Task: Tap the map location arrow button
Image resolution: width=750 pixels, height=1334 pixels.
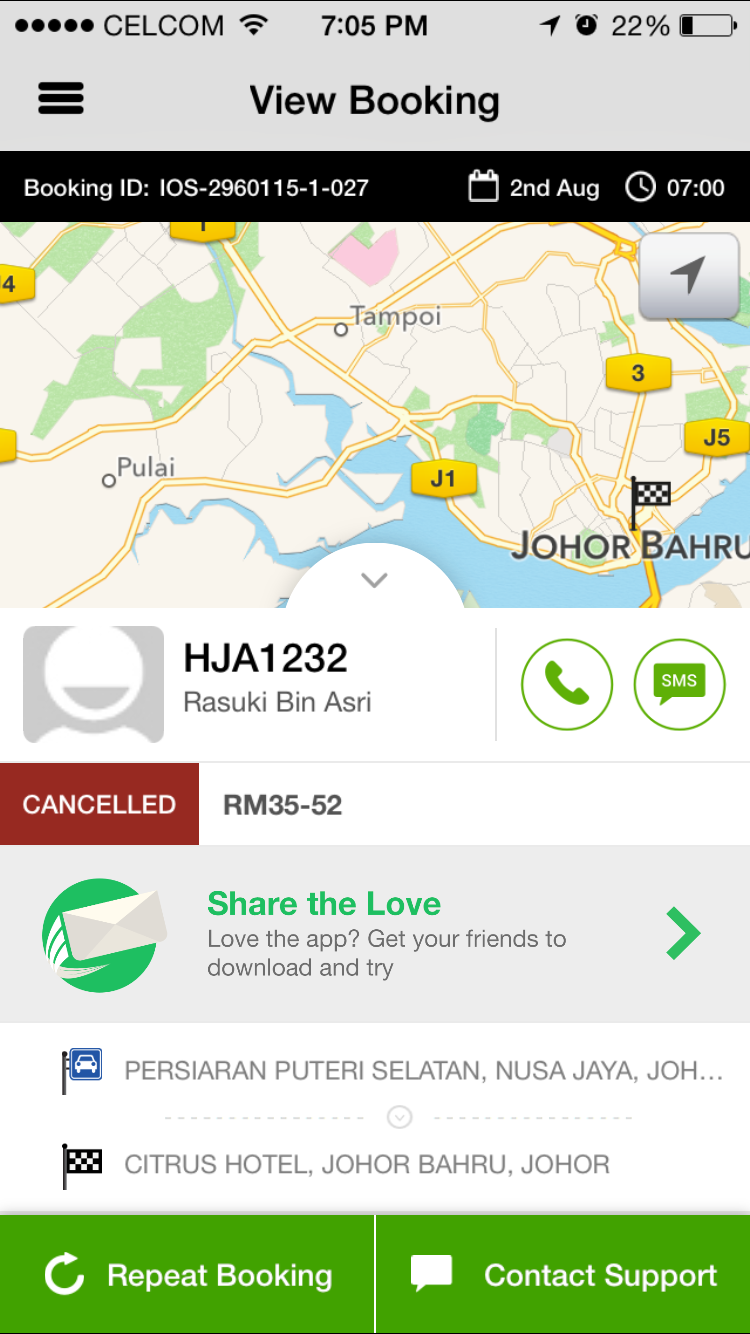Action: 688,275
